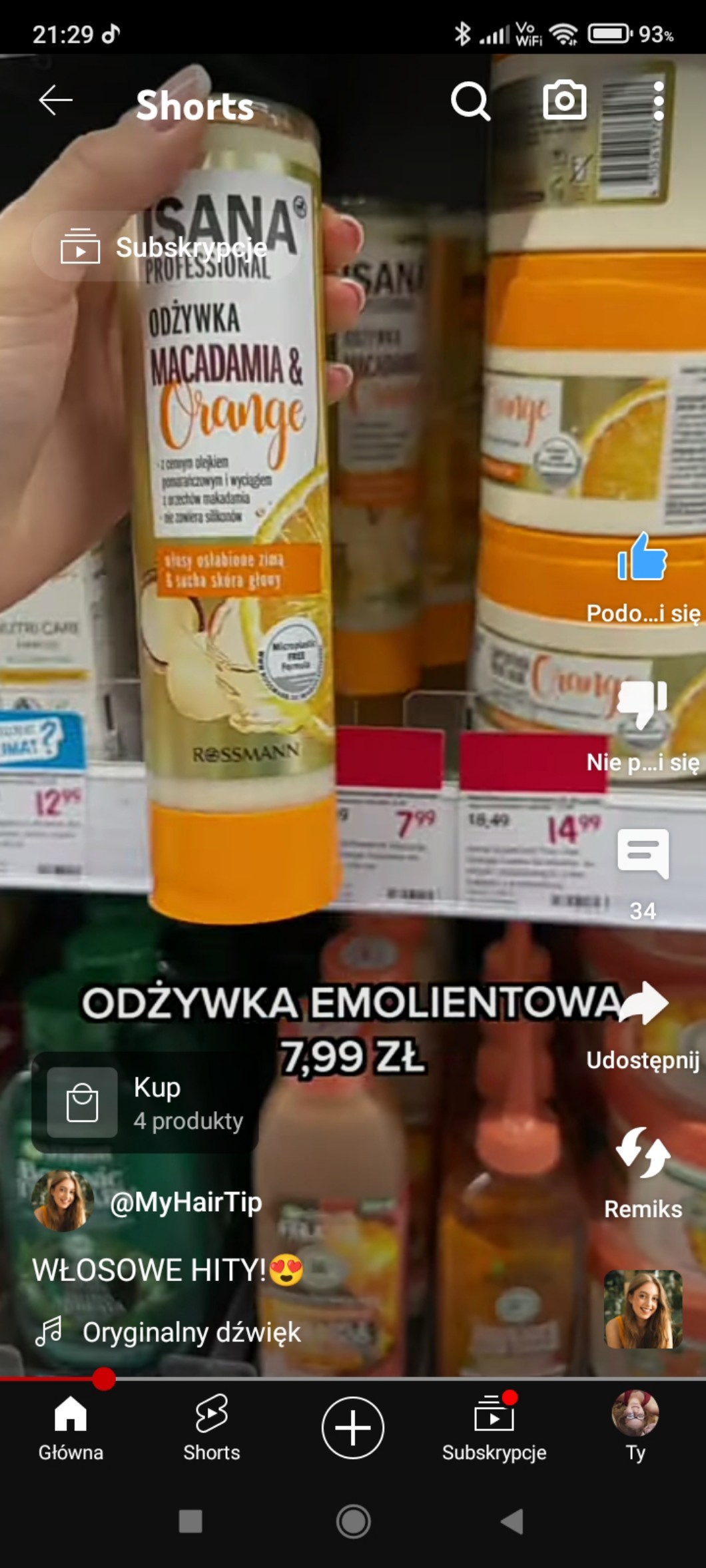Tap the Subskrypcje chip over the video
The height and width of the screenshot is (1568, 706).
(x=163, y=247)
